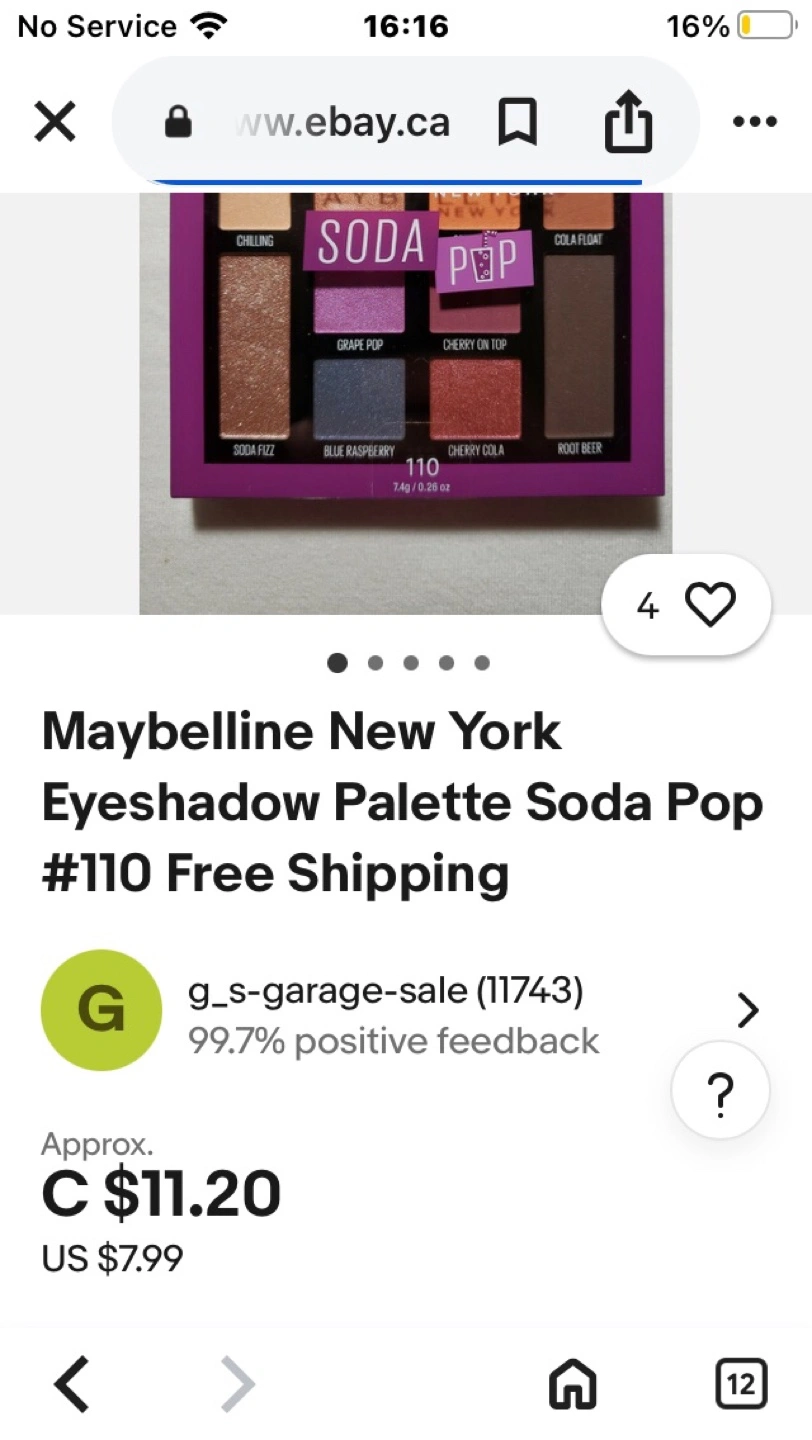Open the help question mark button
The width and height of the screenshot is (812, 1440).
(720, 1091)
